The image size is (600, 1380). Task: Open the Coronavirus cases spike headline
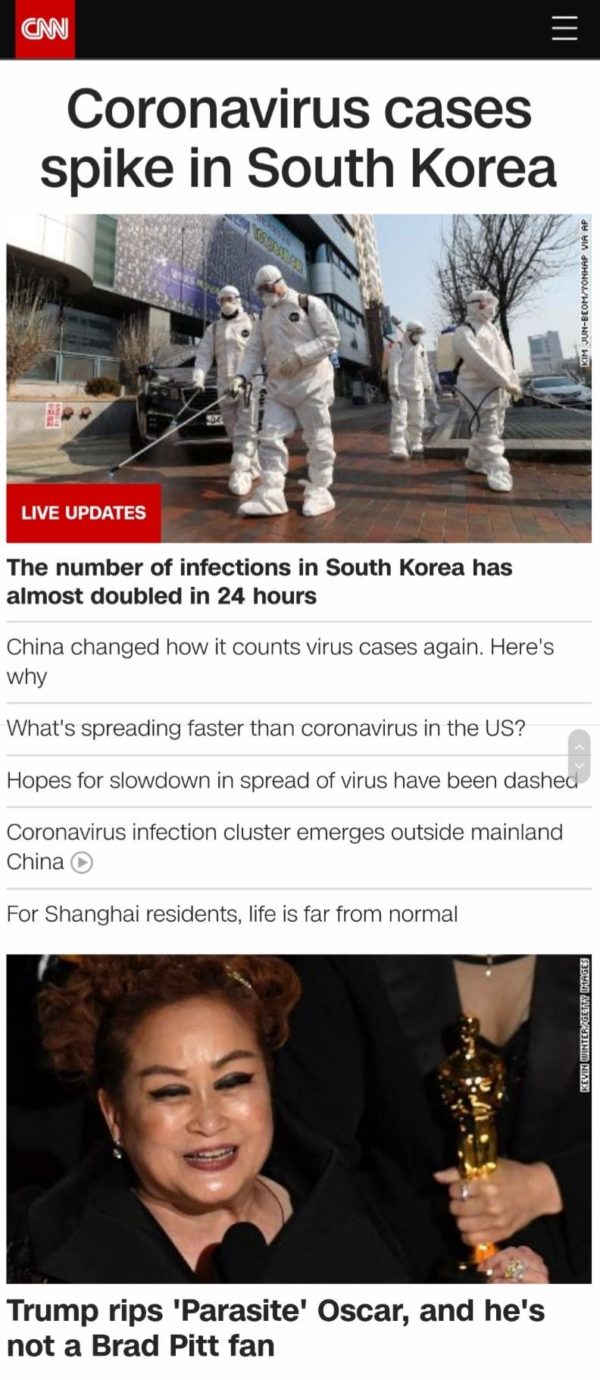point(298,138)
